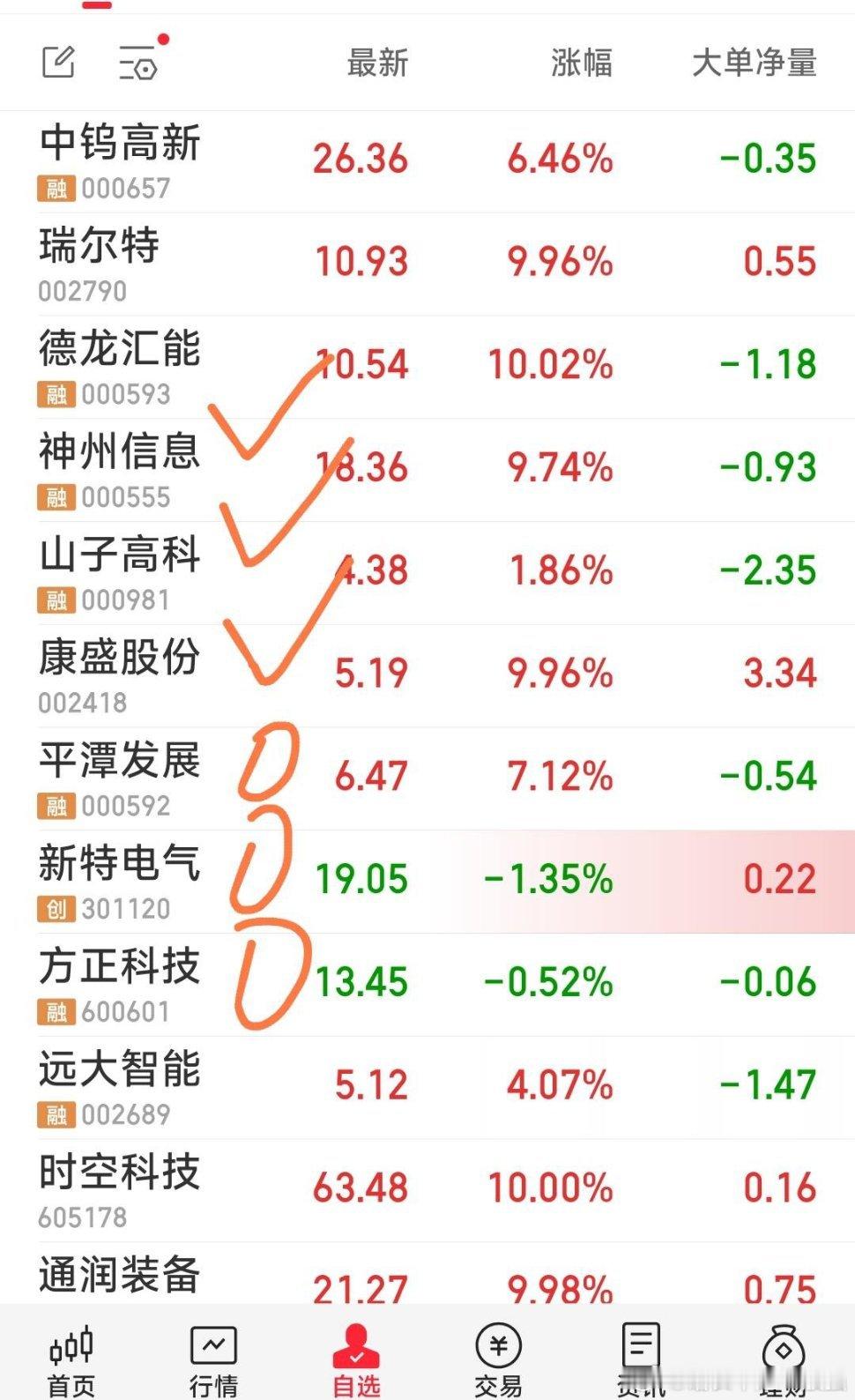Open the 交易 trading yuan icon

pyautogui.click(x=498, y=1347)
